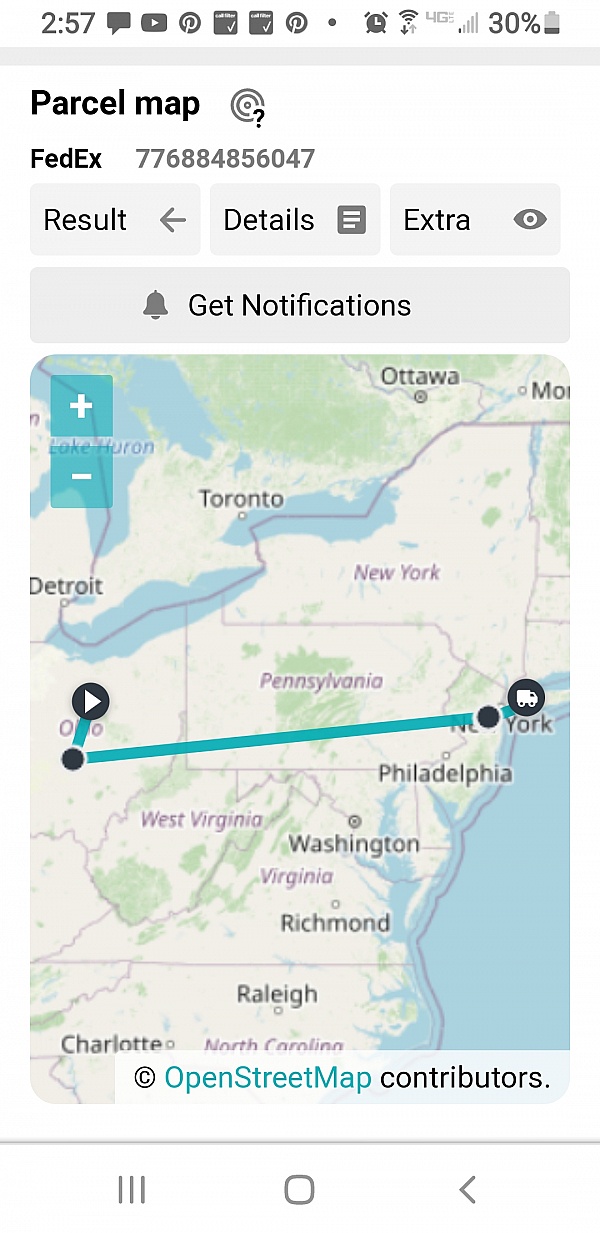Tap the Result back button
The height and width of the screenshot is (1233, 600).
[115, 220]
